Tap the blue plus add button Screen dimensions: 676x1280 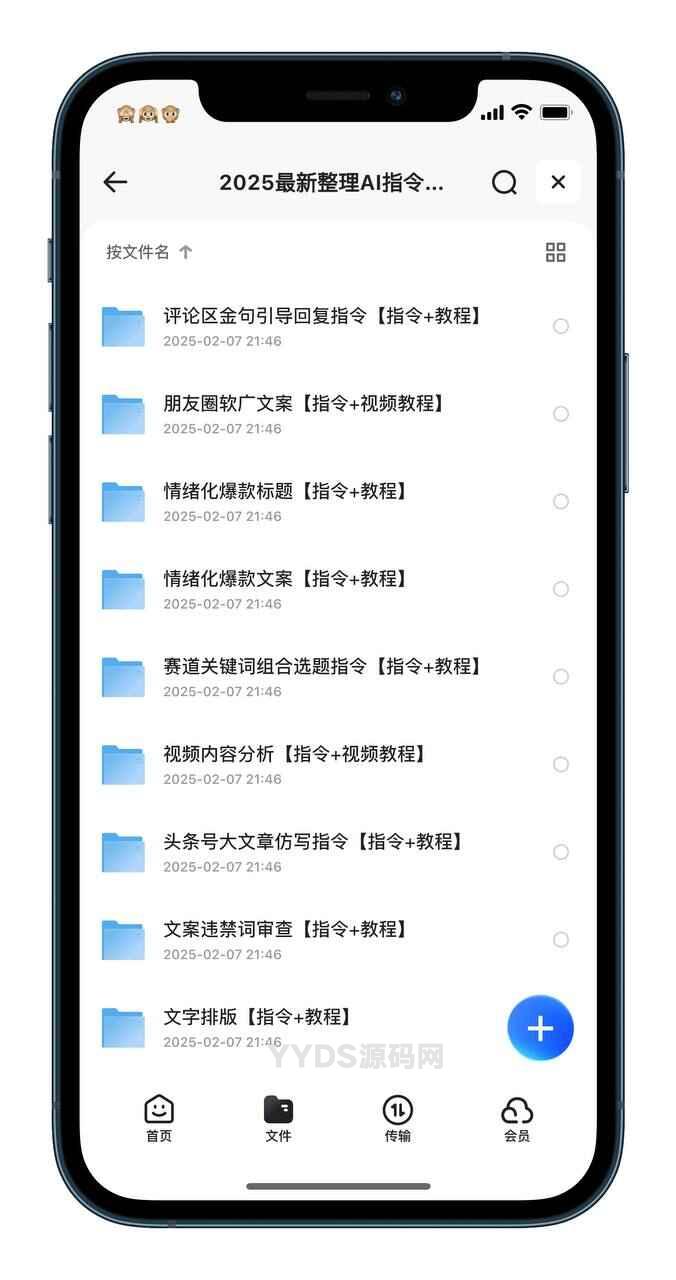coord(540,1028)
